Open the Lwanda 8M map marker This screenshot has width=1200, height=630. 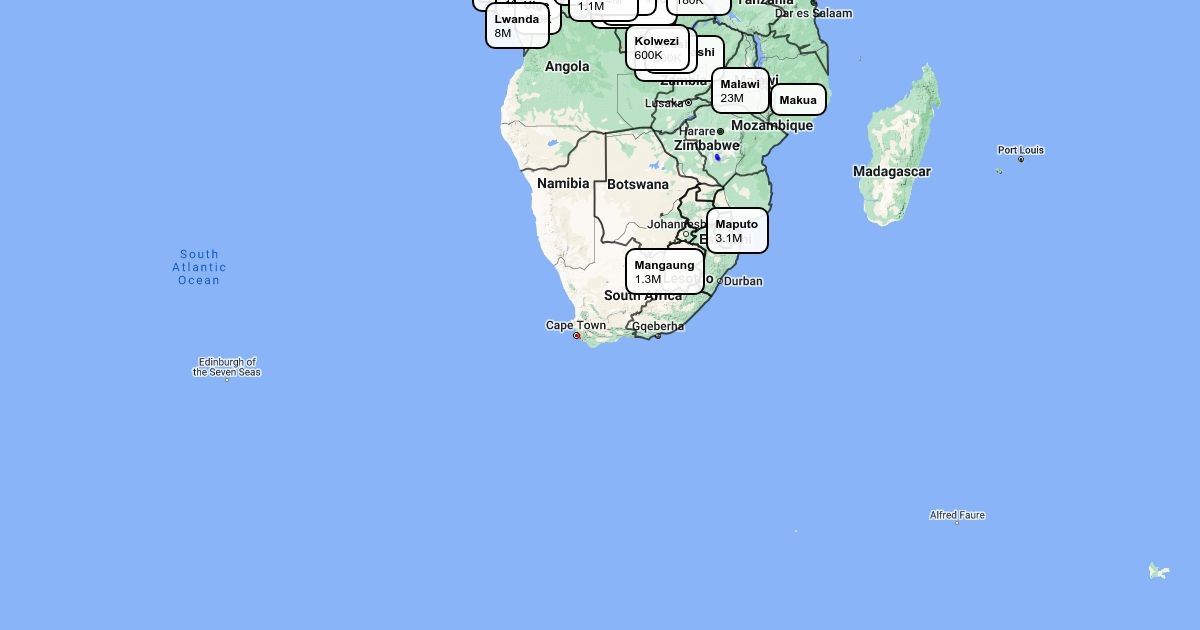517,26
